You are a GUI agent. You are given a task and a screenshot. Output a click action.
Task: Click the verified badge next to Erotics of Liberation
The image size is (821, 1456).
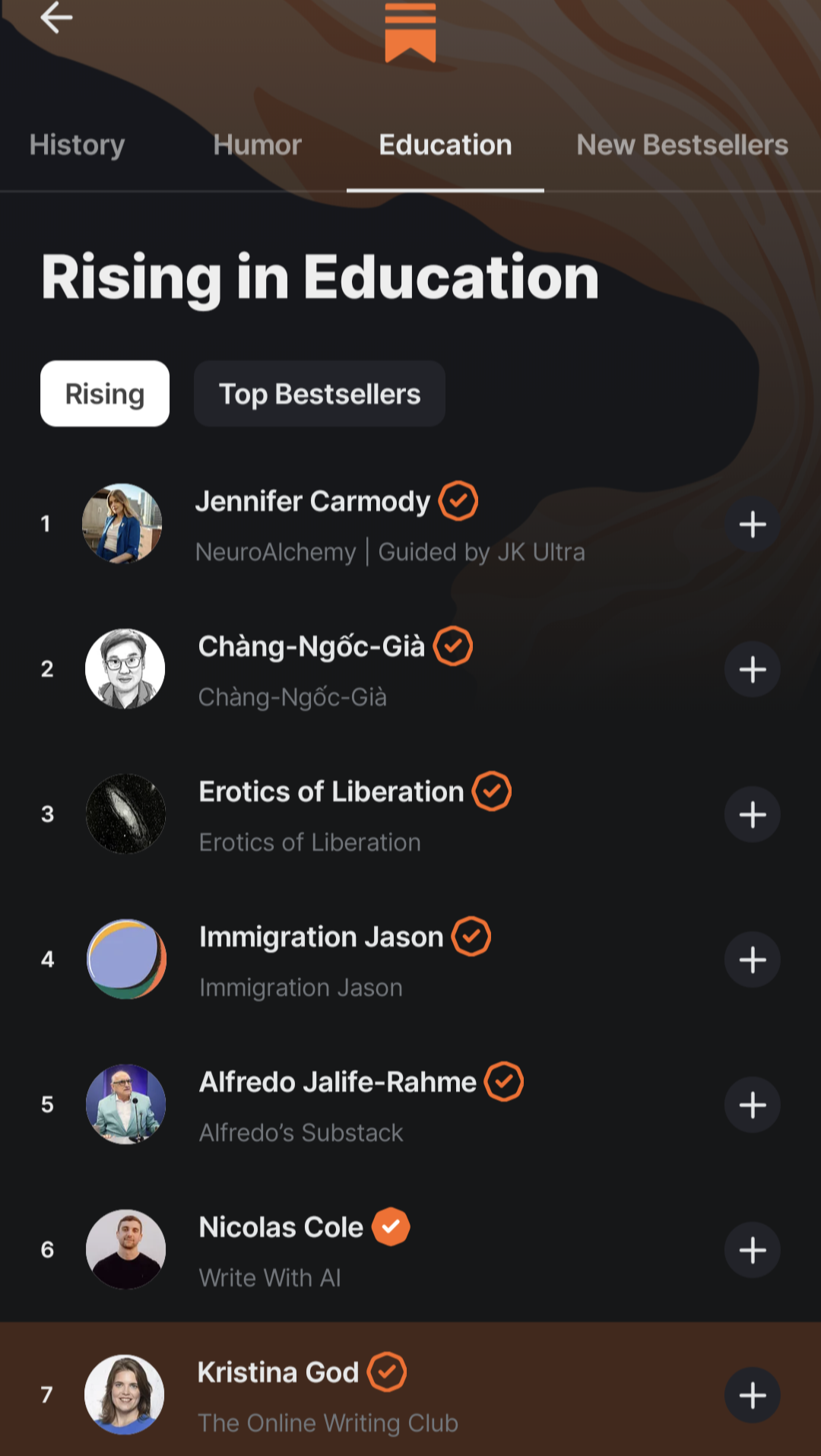pyautogui.click(x=493, y=791)
